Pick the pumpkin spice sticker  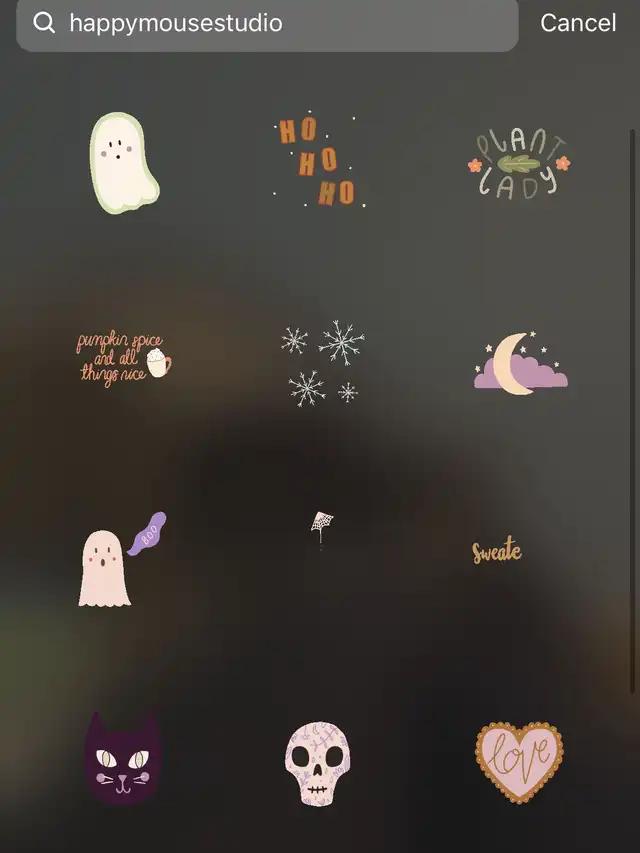coord(123,358)
